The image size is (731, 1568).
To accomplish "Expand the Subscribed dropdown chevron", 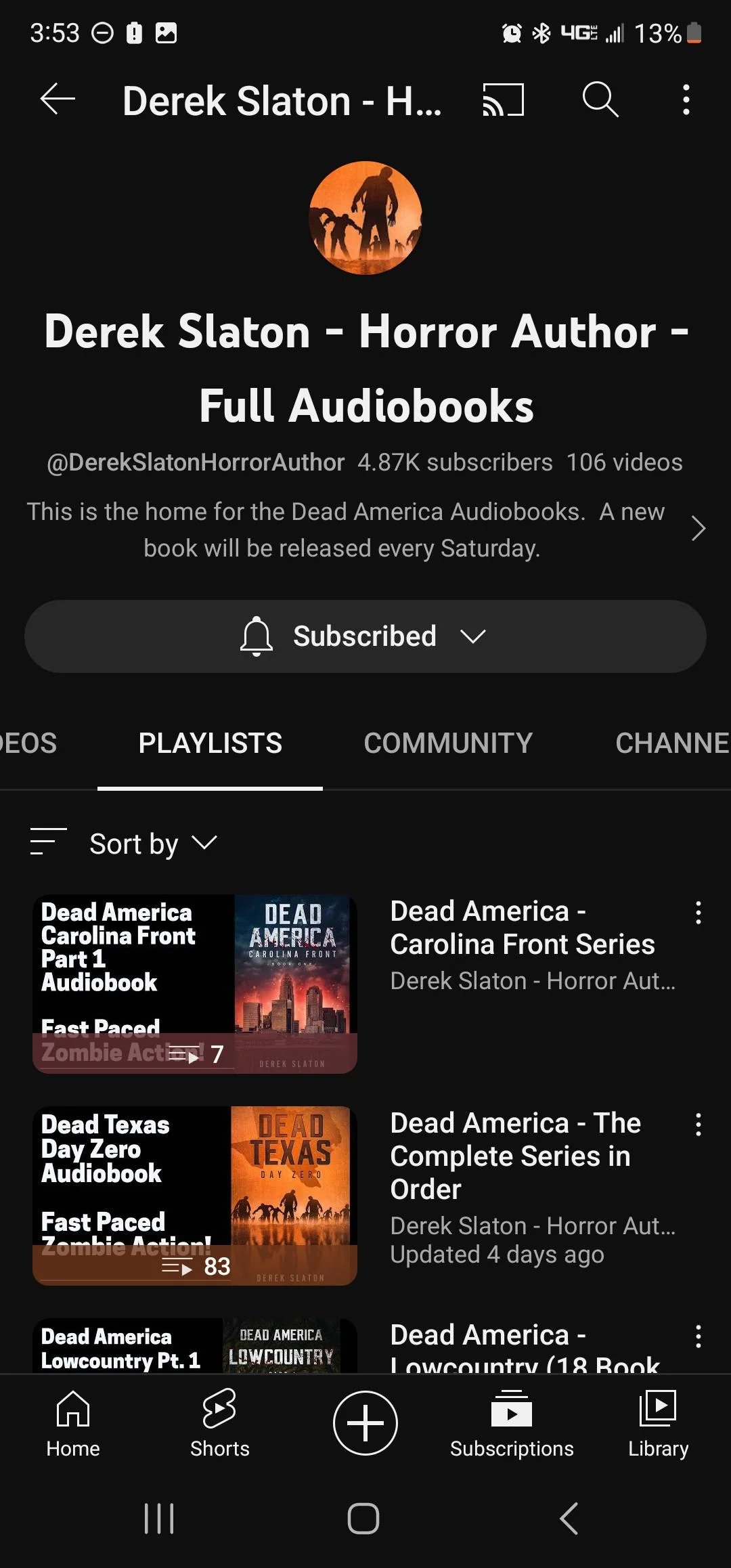I will [x=473, y=636].
